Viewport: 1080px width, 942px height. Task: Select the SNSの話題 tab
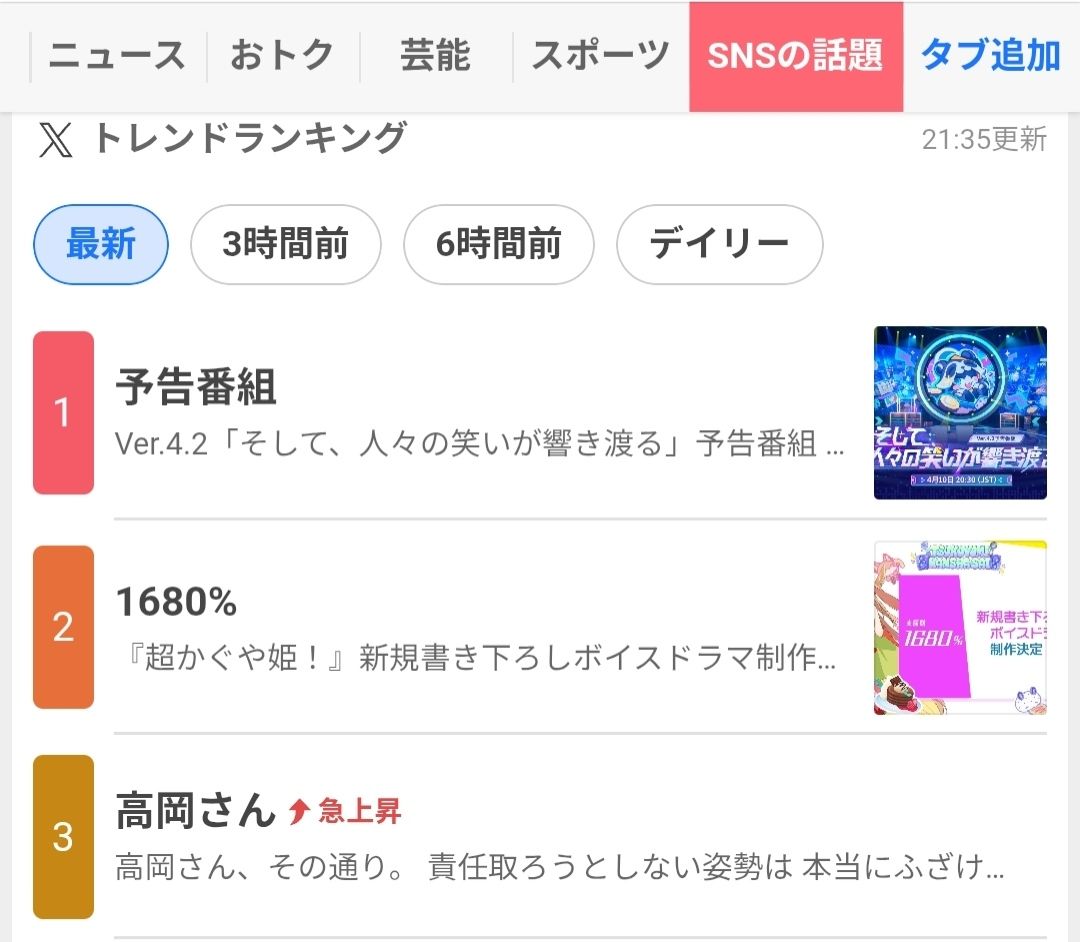795,56
